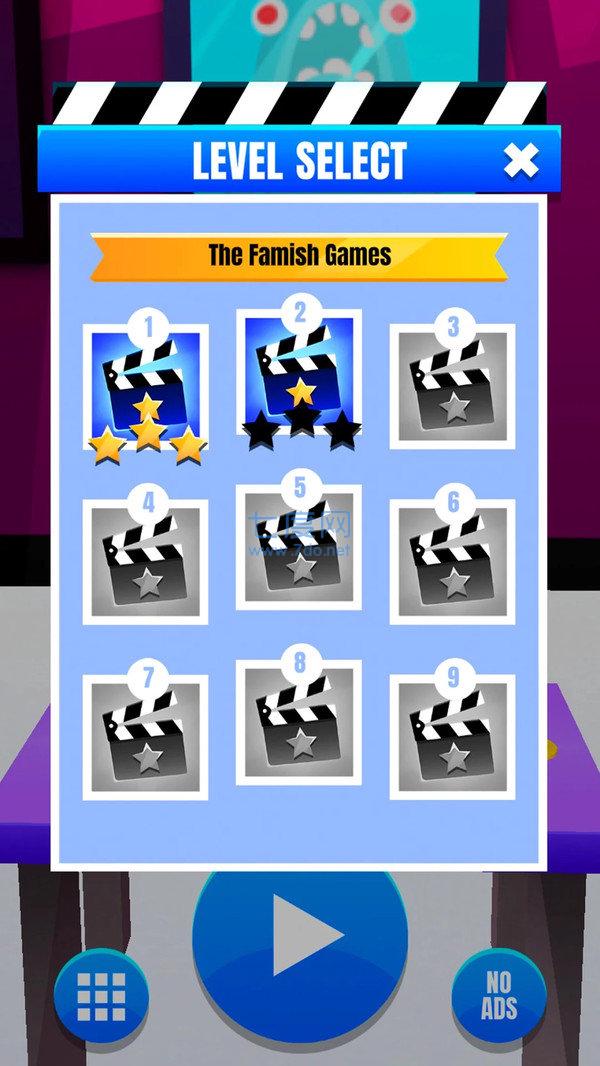Tap the NO ADS button

(498, 996)
